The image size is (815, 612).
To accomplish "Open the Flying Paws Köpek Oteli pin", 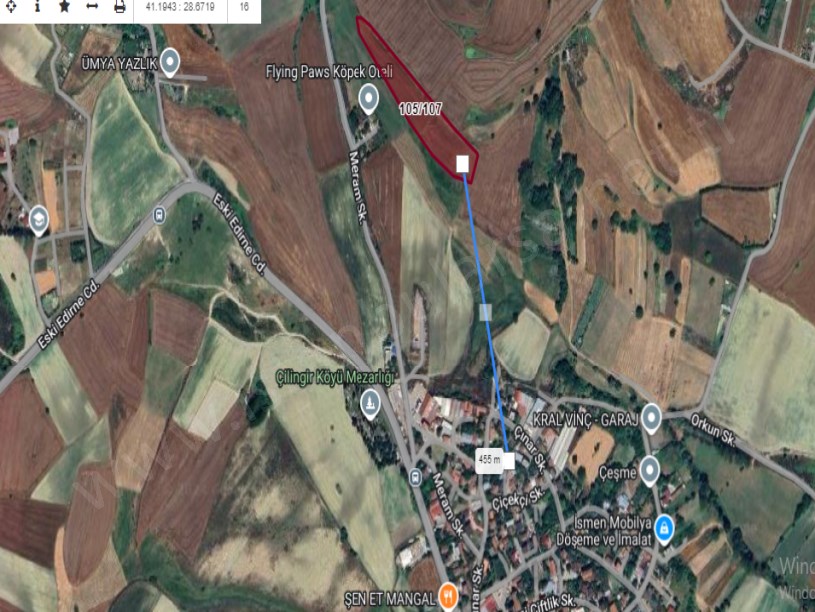I will coord(368,98).
